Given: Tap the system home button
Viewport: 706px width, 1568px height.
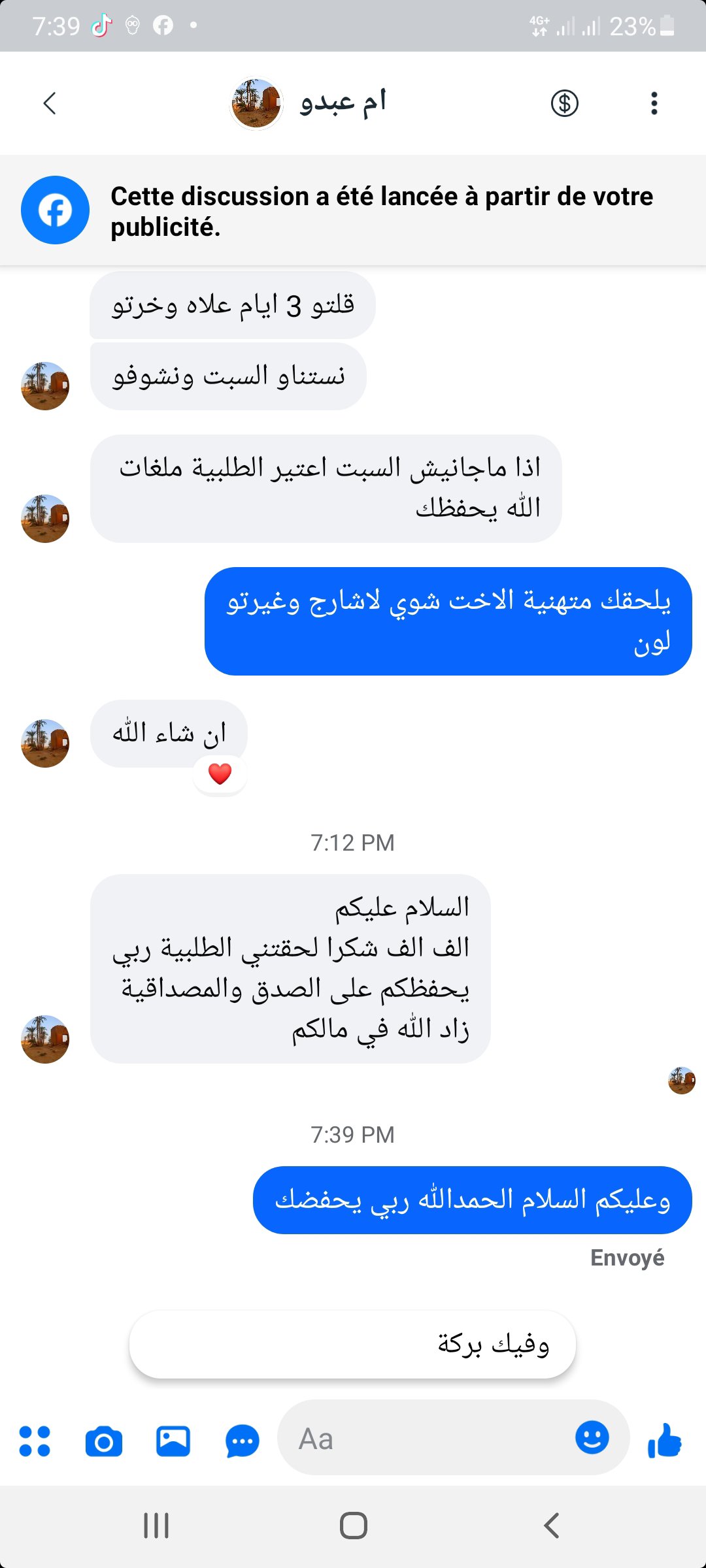Looking at the screenshot, I should pos(353,1526).
